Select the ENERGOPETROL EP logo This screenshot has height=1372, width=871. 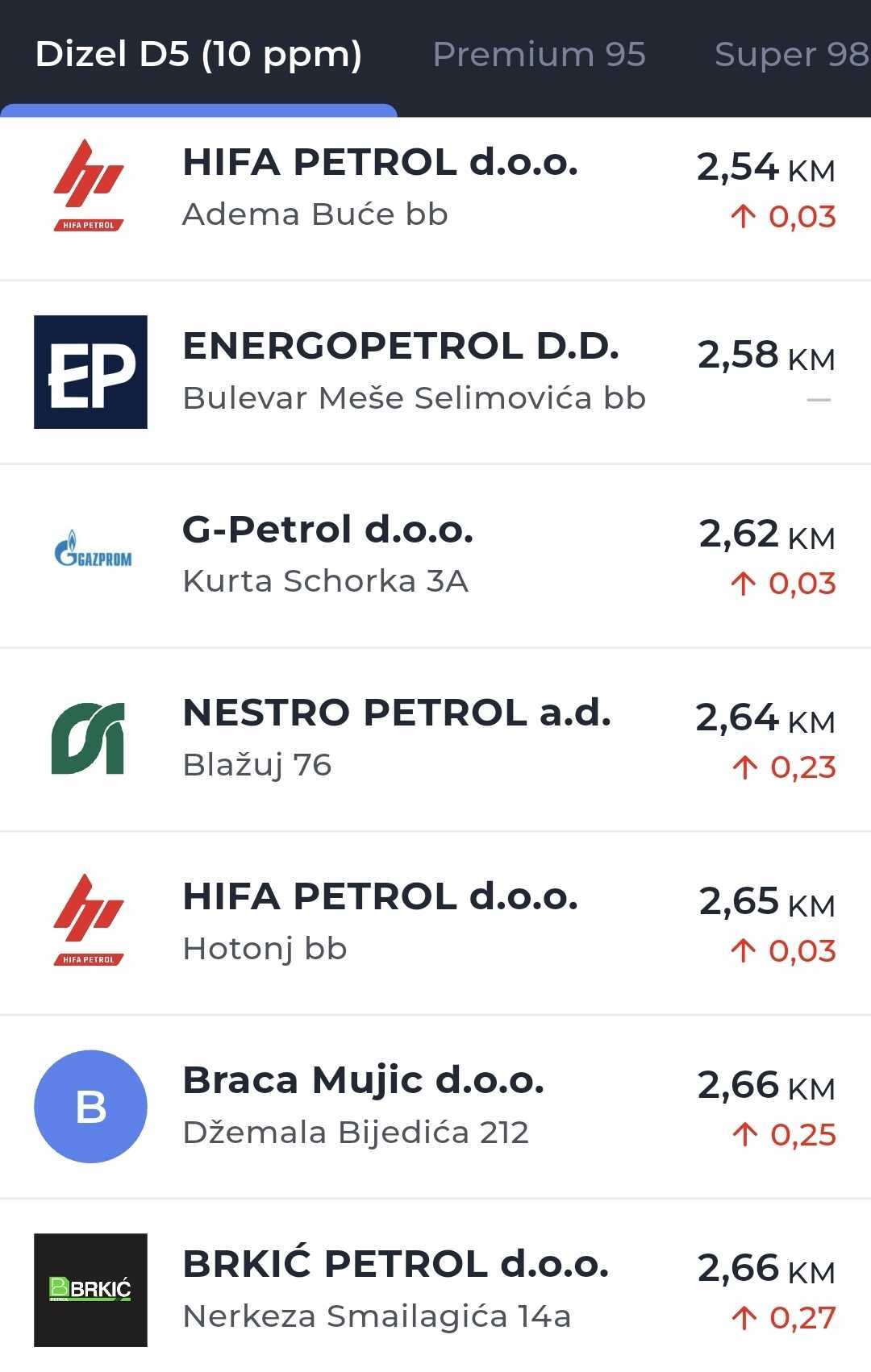click(90, 371)
